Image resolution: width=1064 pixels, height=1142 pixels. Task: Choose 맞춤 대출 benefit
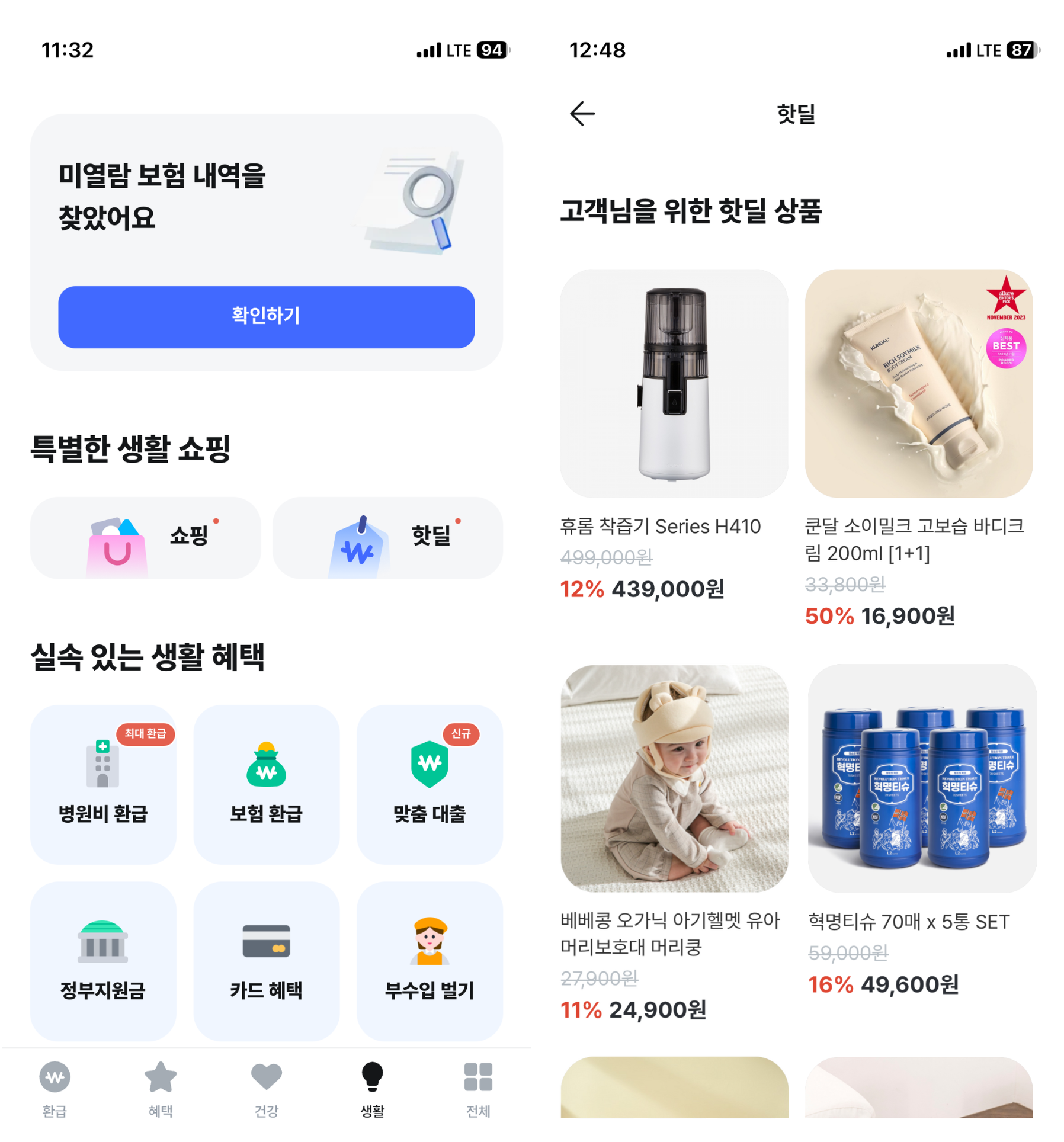point(430,783)
